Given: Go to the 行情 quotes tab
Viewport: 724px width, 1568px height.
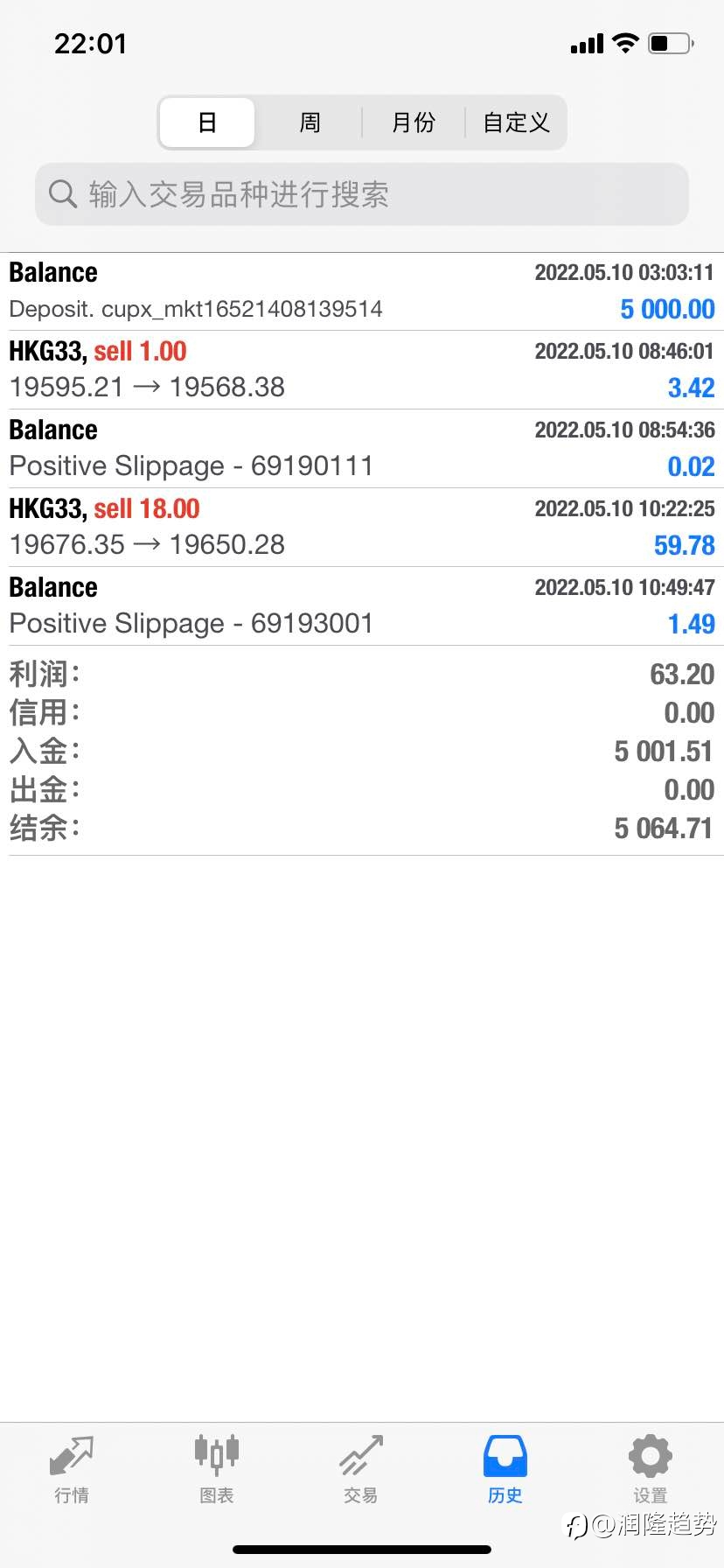Looking at the screenshot, I should point(72,1469).
